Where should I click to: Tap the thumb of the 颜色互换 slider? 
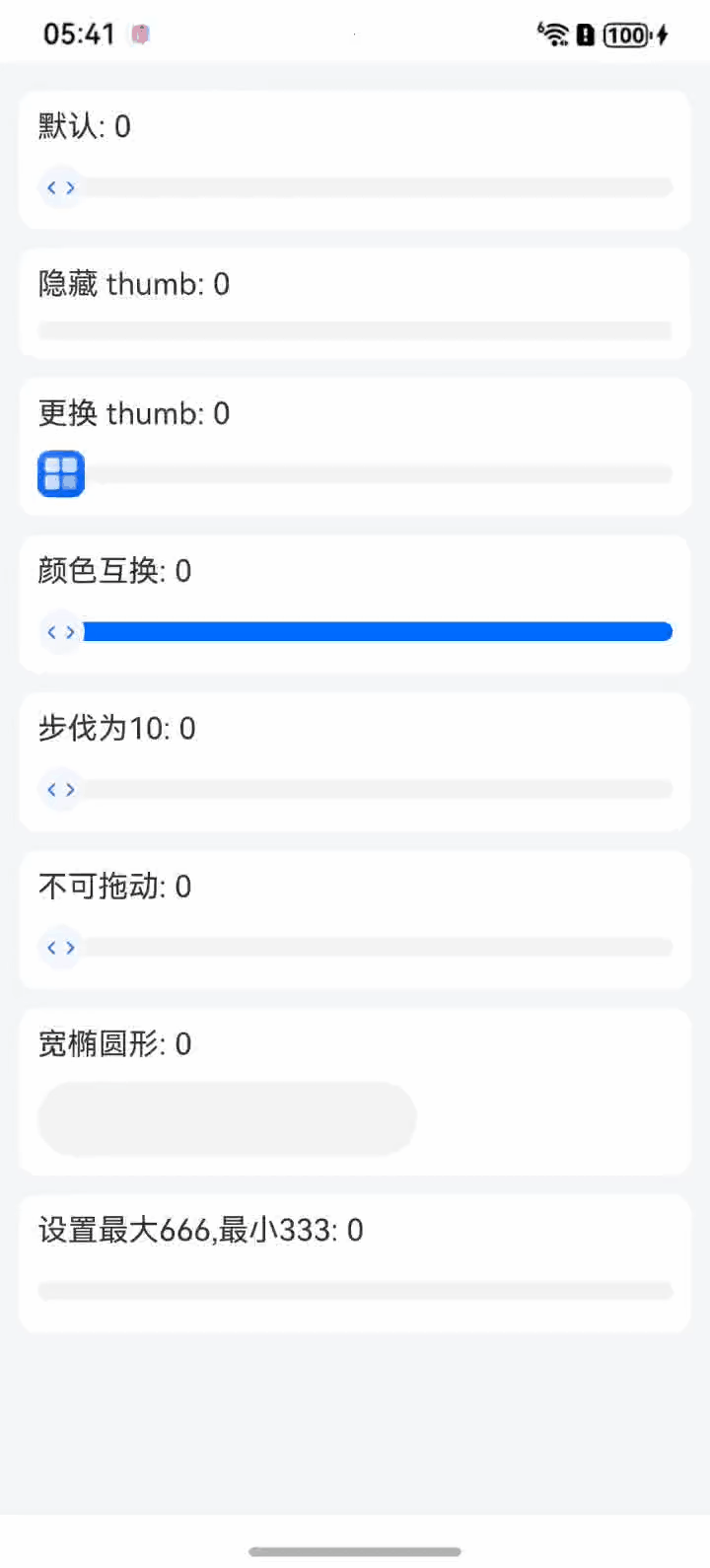(x=60, y=631)
